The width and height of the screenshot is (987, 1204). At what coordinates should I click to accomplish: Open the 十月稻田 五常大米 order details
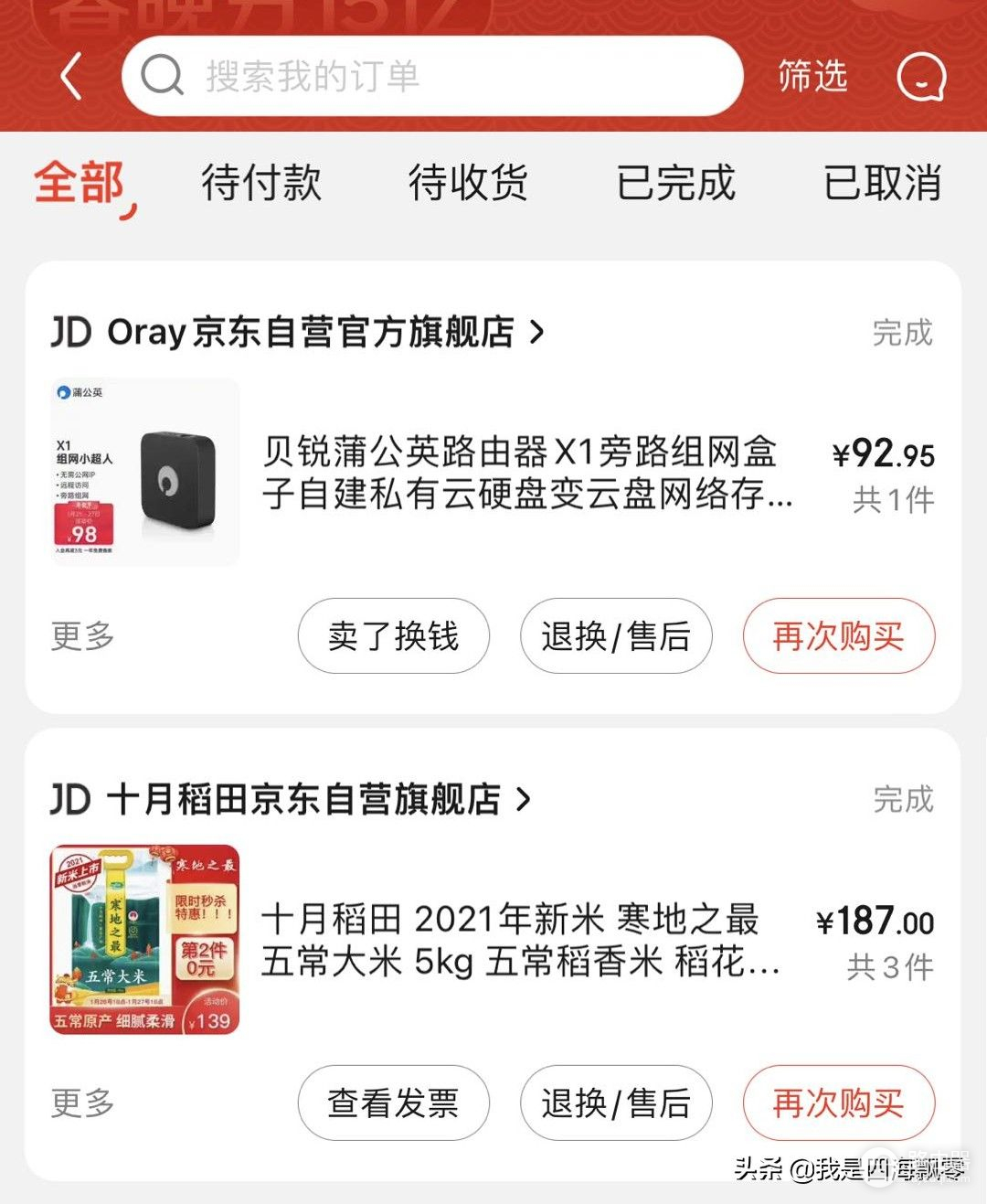tap(519, 940)
